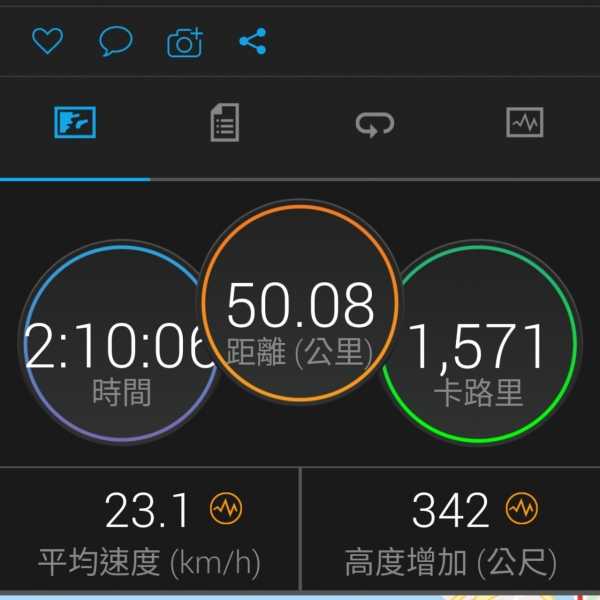Screen dimensions: 600x600
Task: Switch to the charts tab
Action: [x=525, y=123]
